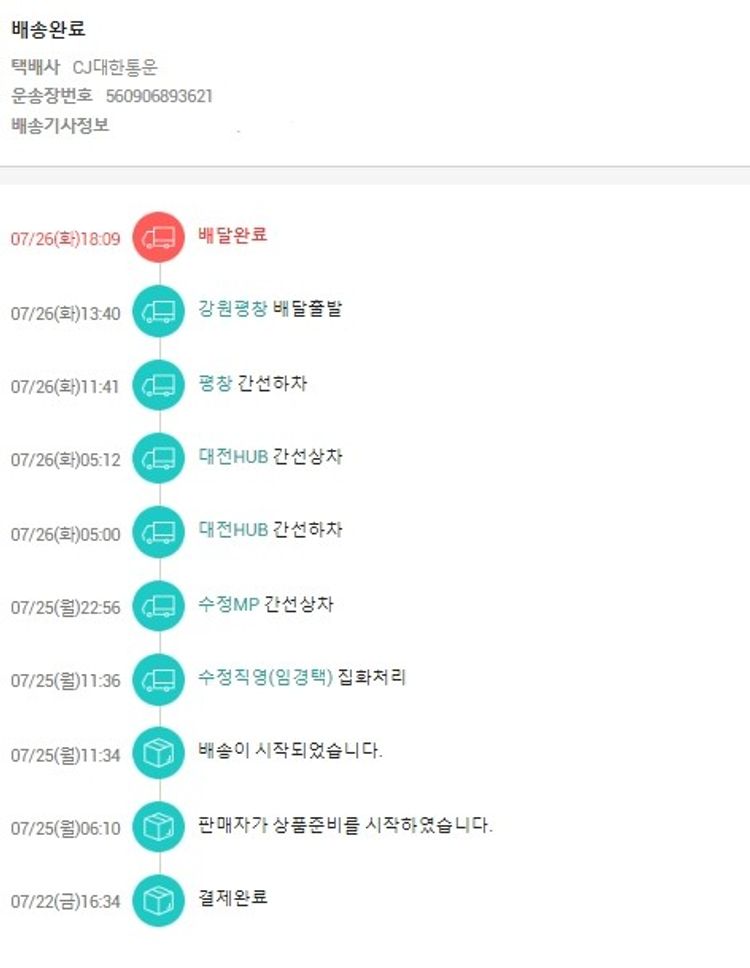750x968 pixels.
Task: View the 수정MP location details
Action: 229,605
